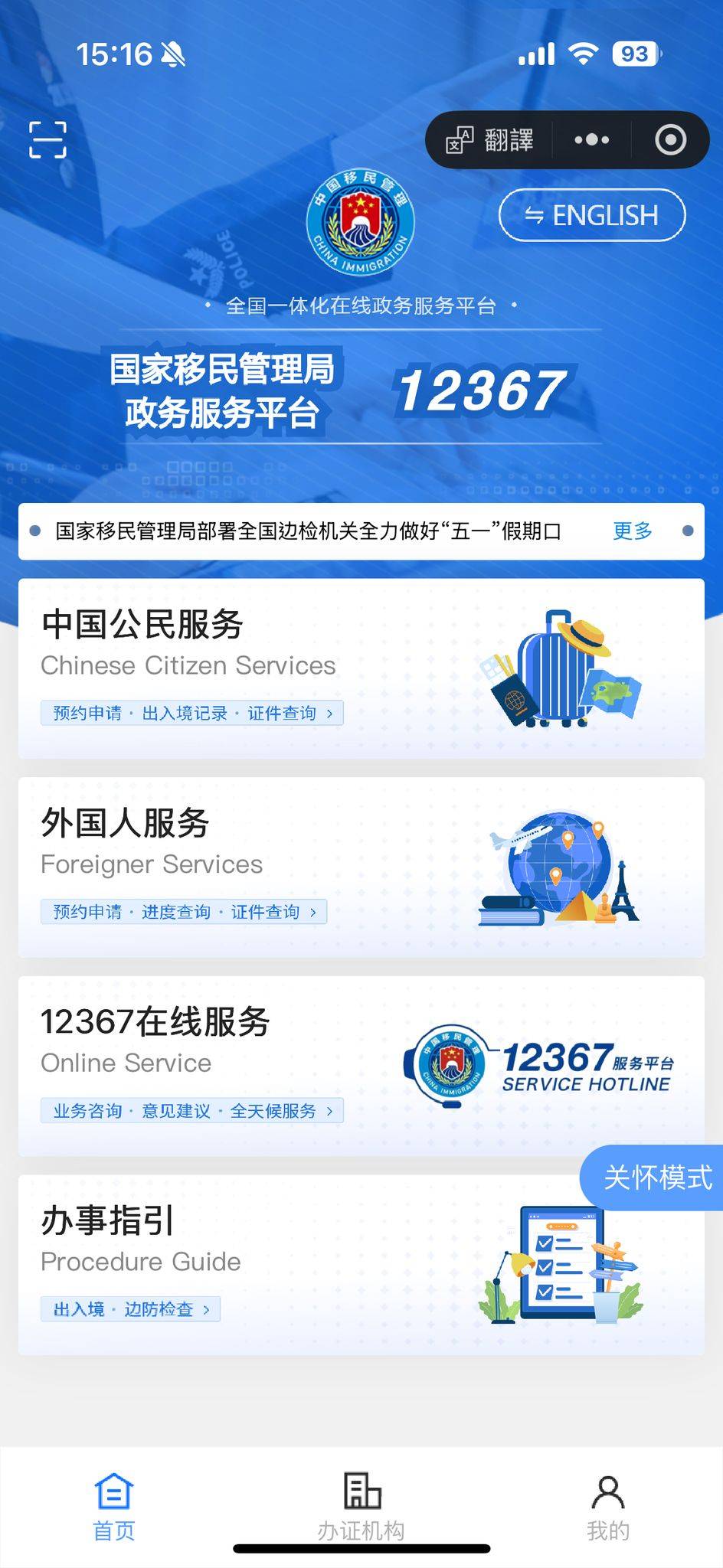The height and width of the screenshot is (1568, 723).
Task: Switch to 首页 home tab
Action: (114, 1507)
